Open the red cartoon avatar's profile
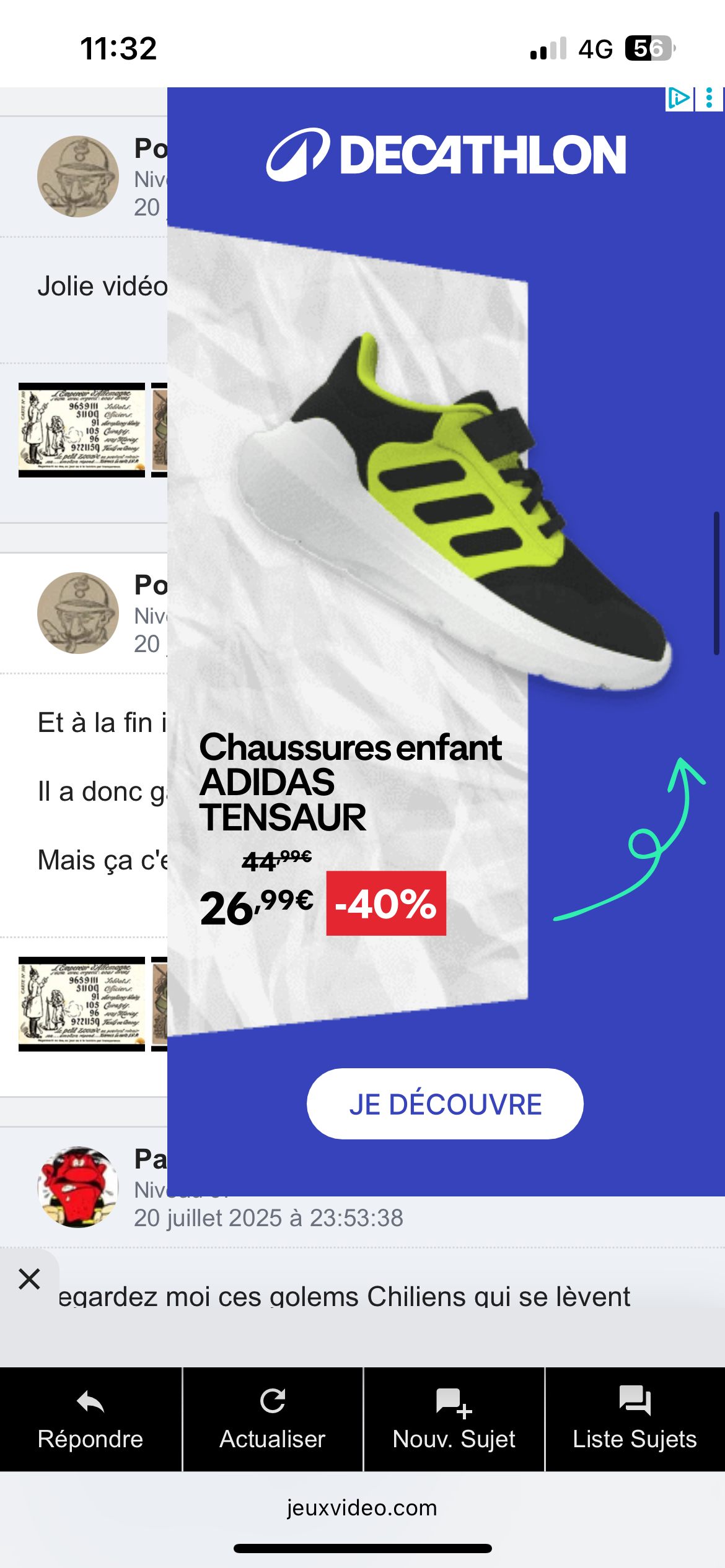Screen dimensions: 725x1568 coord(78,1187)
